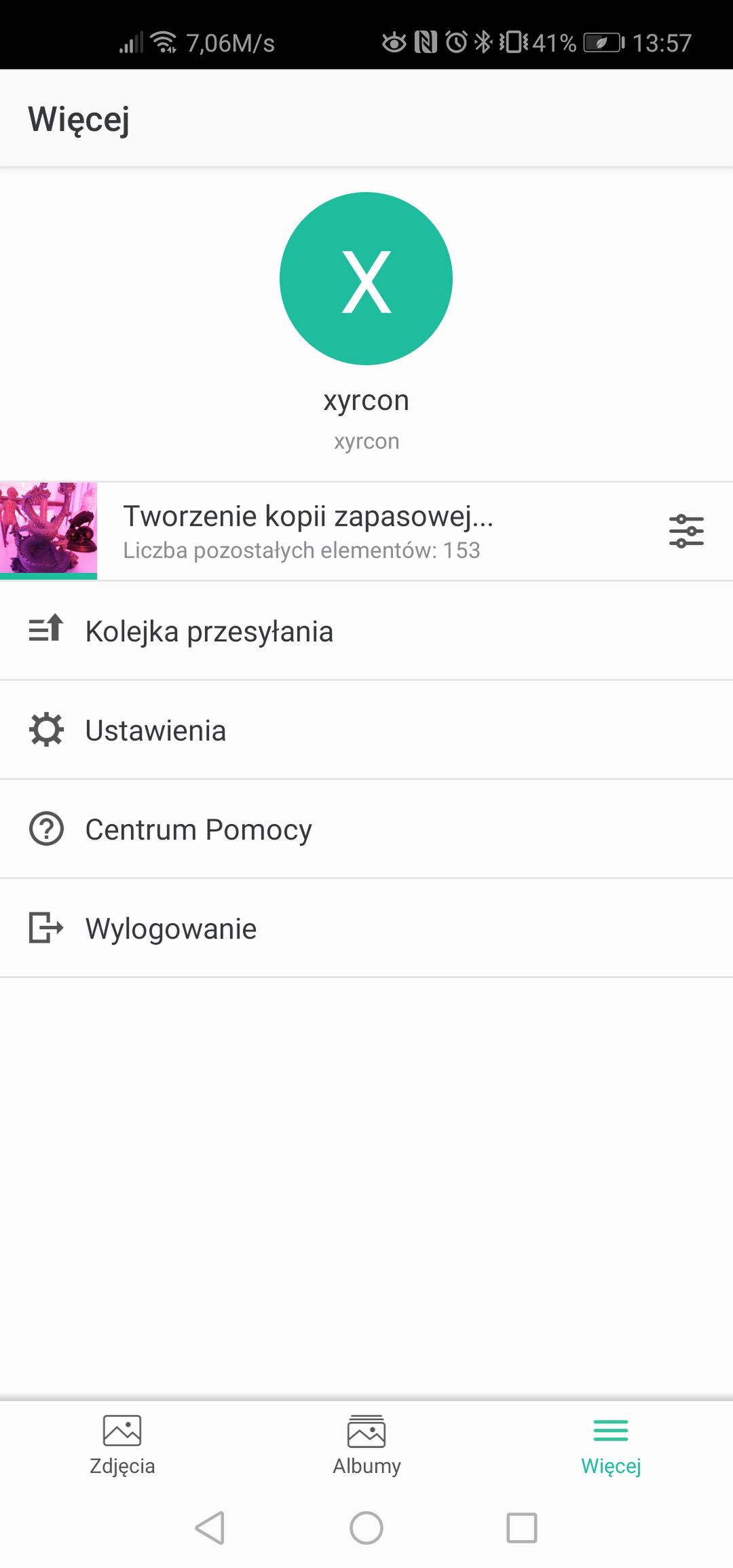Open backup settings sliders icon
Screen dimensions: 733x1568
(x=686, y=531)
